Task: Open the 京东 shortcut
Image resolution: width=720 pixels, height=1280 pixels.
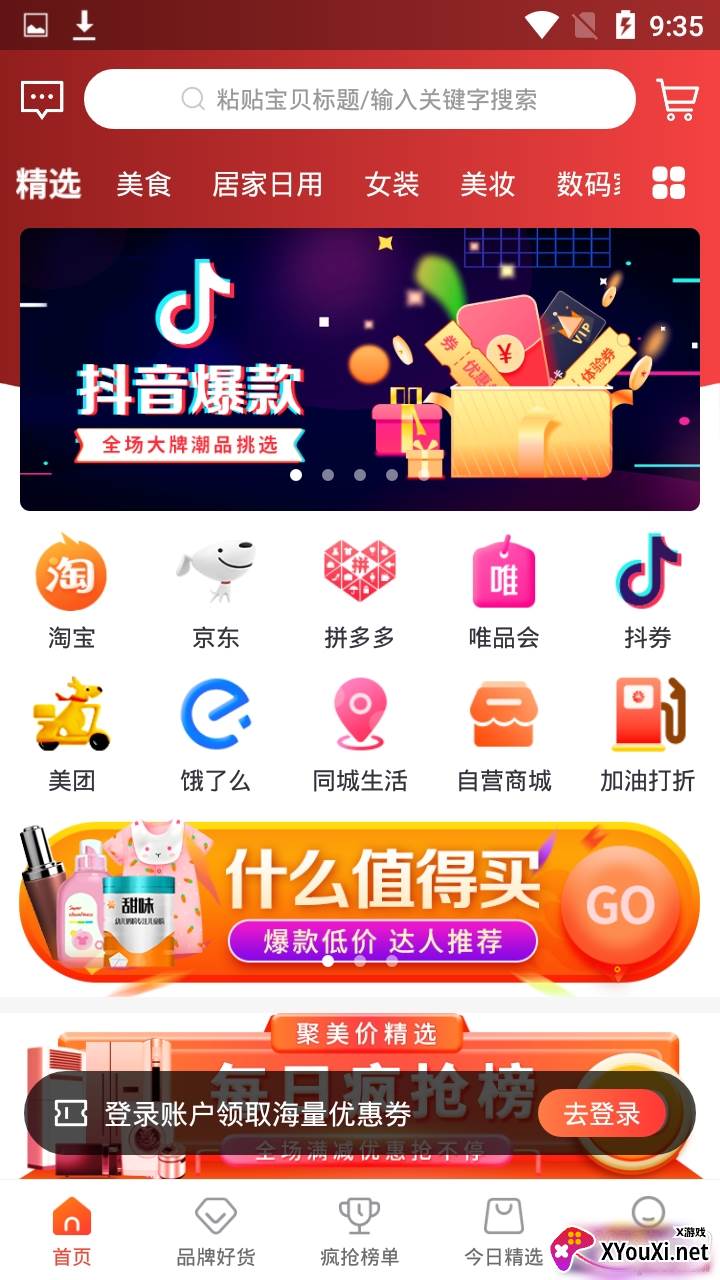Action: 215,591
